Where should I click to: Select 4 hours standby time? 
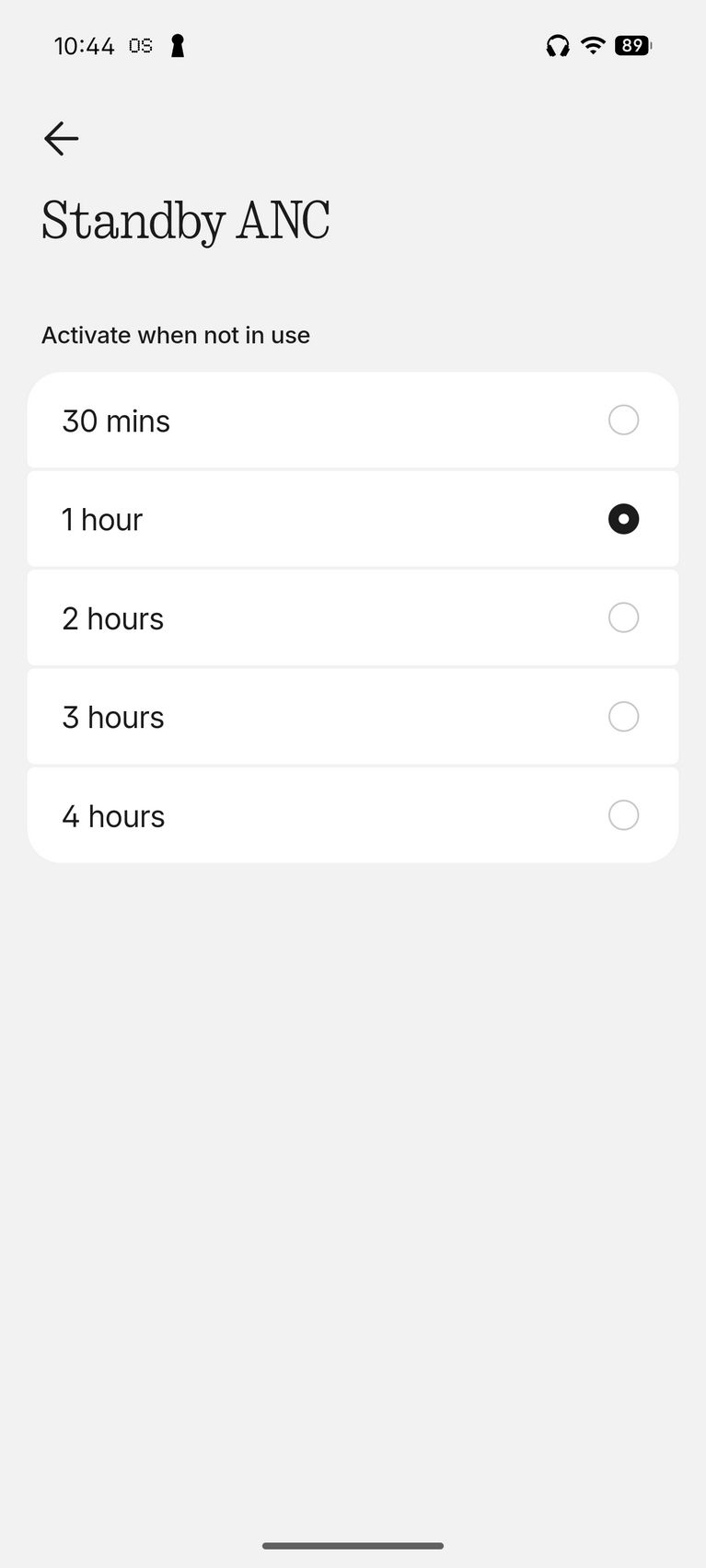(353, 815)
